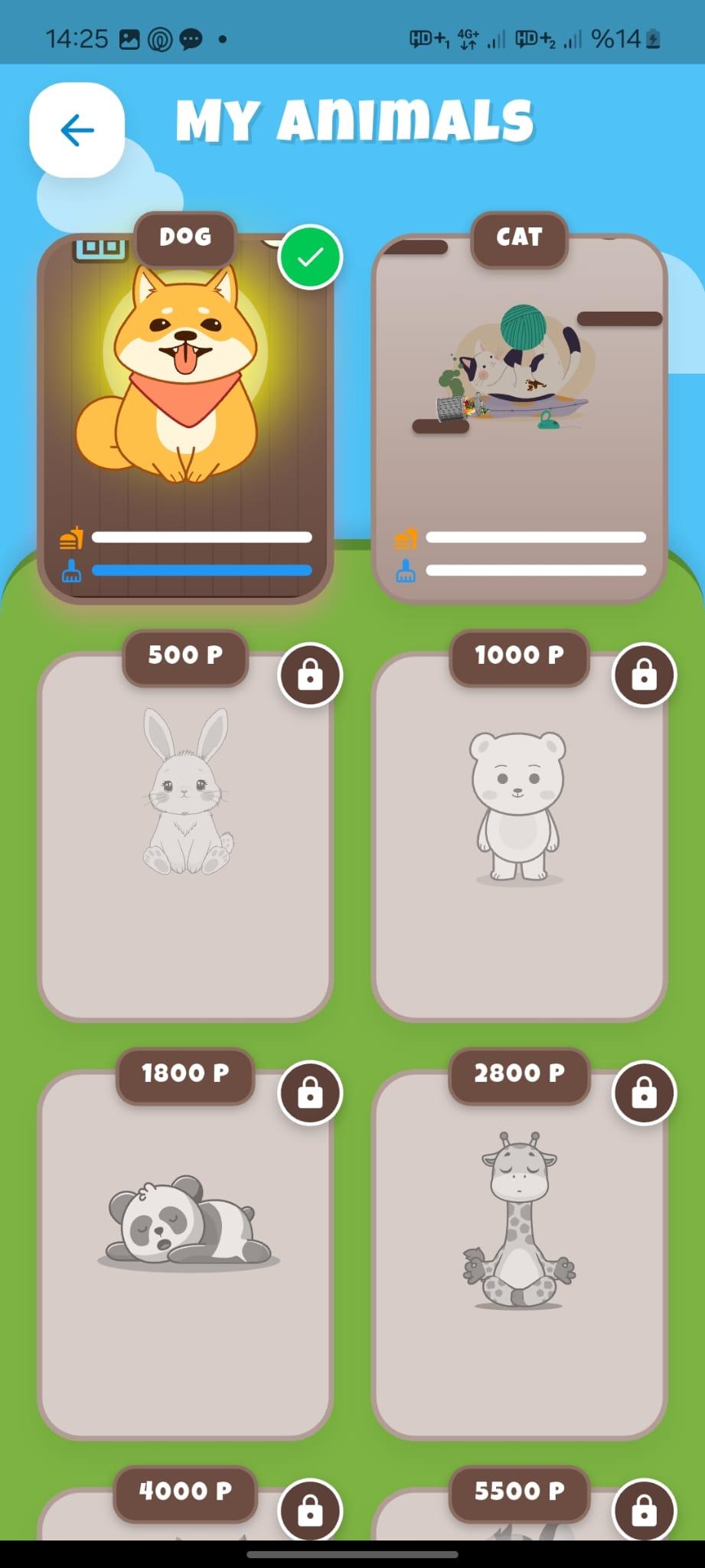Image resolution: width=705 pixels, height=1568 pixels.
Task: Tap the lock icon on the 2800 P giraffe card
Action: (x=644, y=1093)
